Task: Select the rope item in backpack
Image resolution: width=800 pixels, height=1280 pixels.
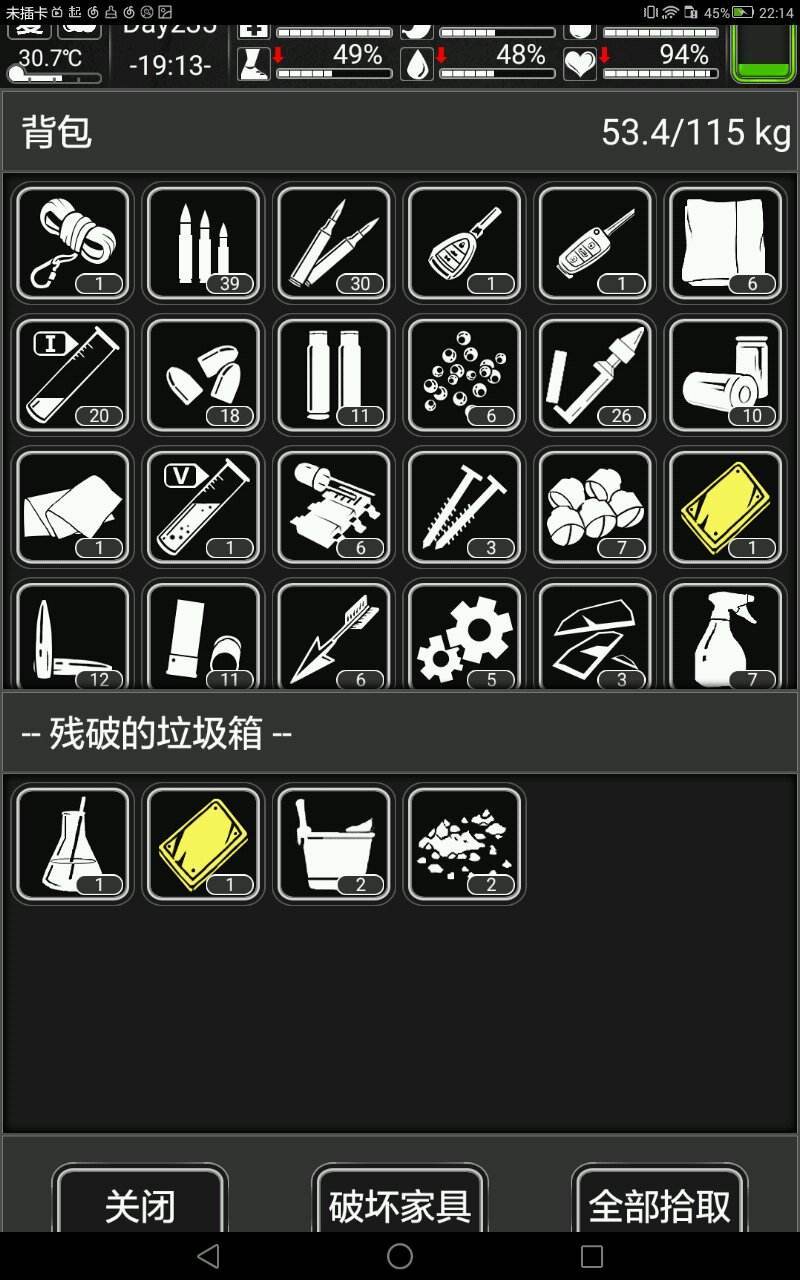Action: (74, 243)
